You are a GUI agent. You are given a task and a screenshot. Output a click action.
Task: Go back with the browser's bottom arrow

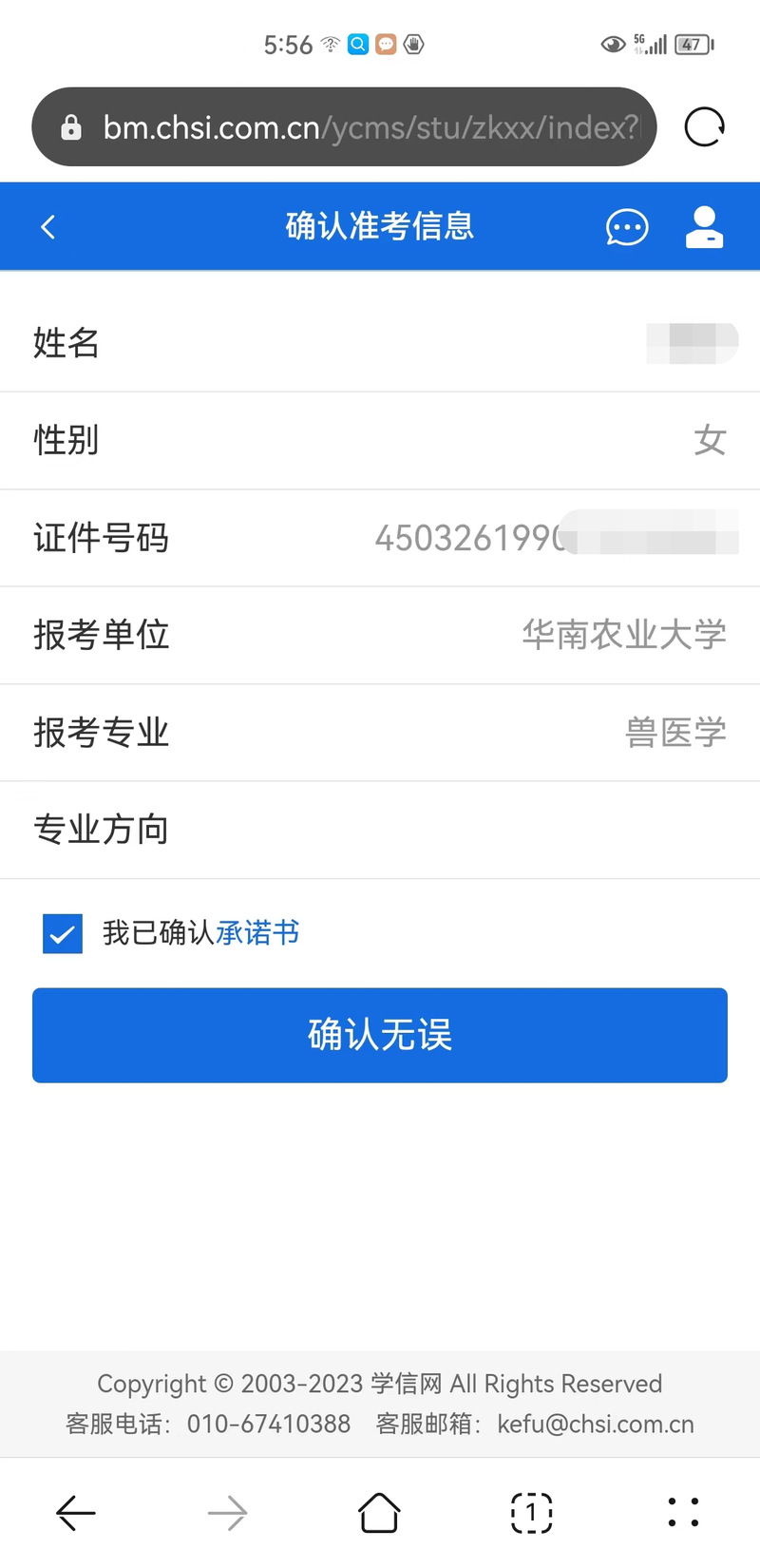76,1512
